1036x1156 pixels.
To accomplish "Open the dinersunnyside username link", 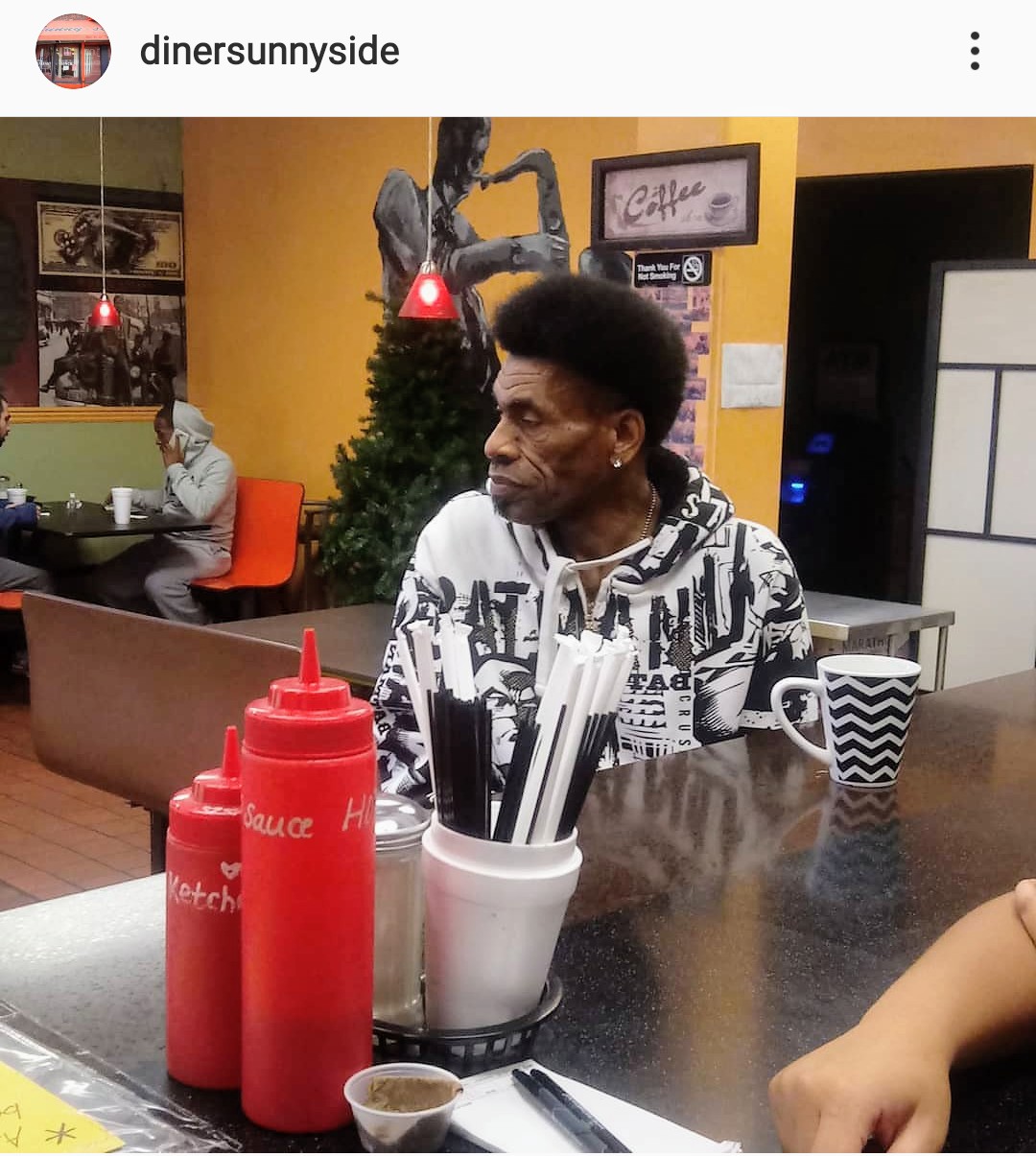I will (x=270, y=52).
